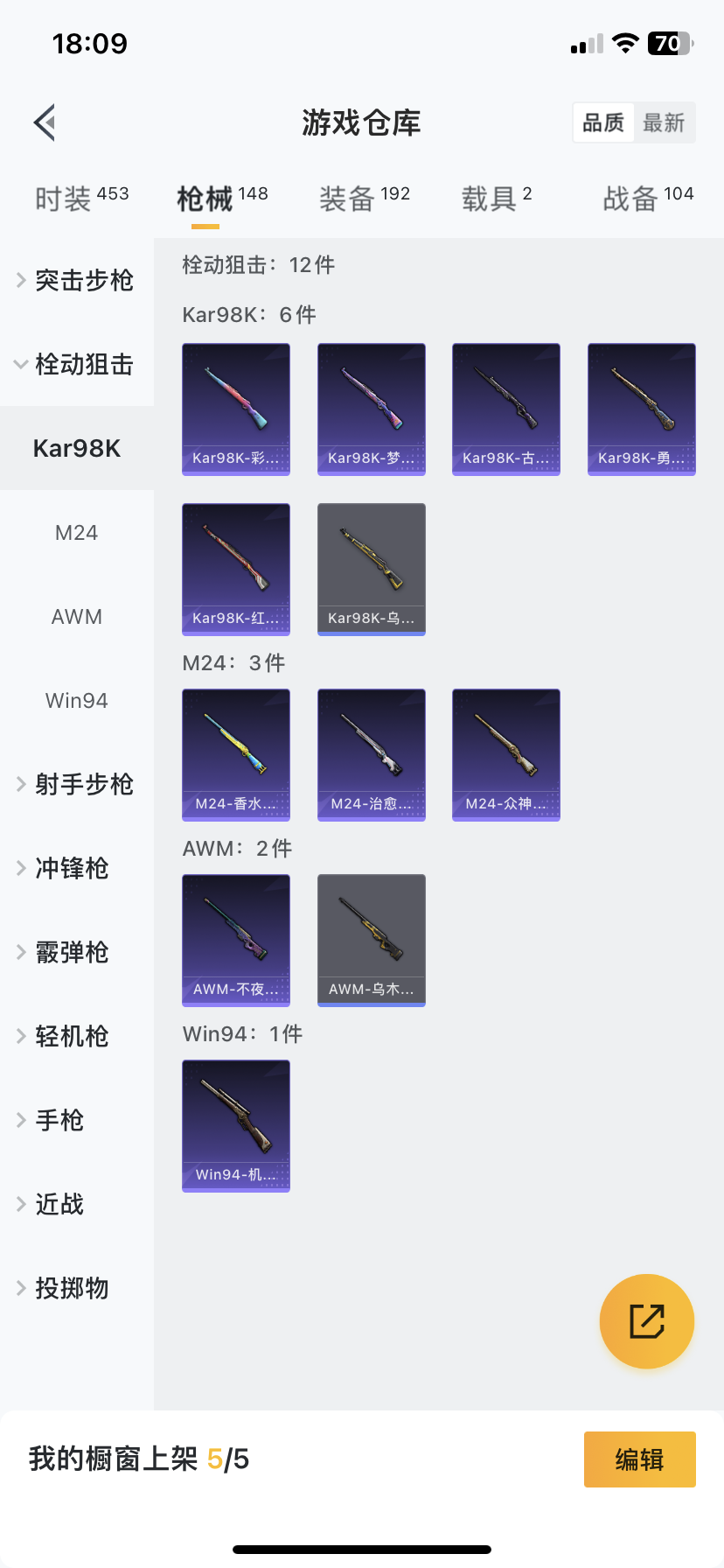Switch to the 装备 tab
Screen dimensions: 724x1568
tap(364, 199)
